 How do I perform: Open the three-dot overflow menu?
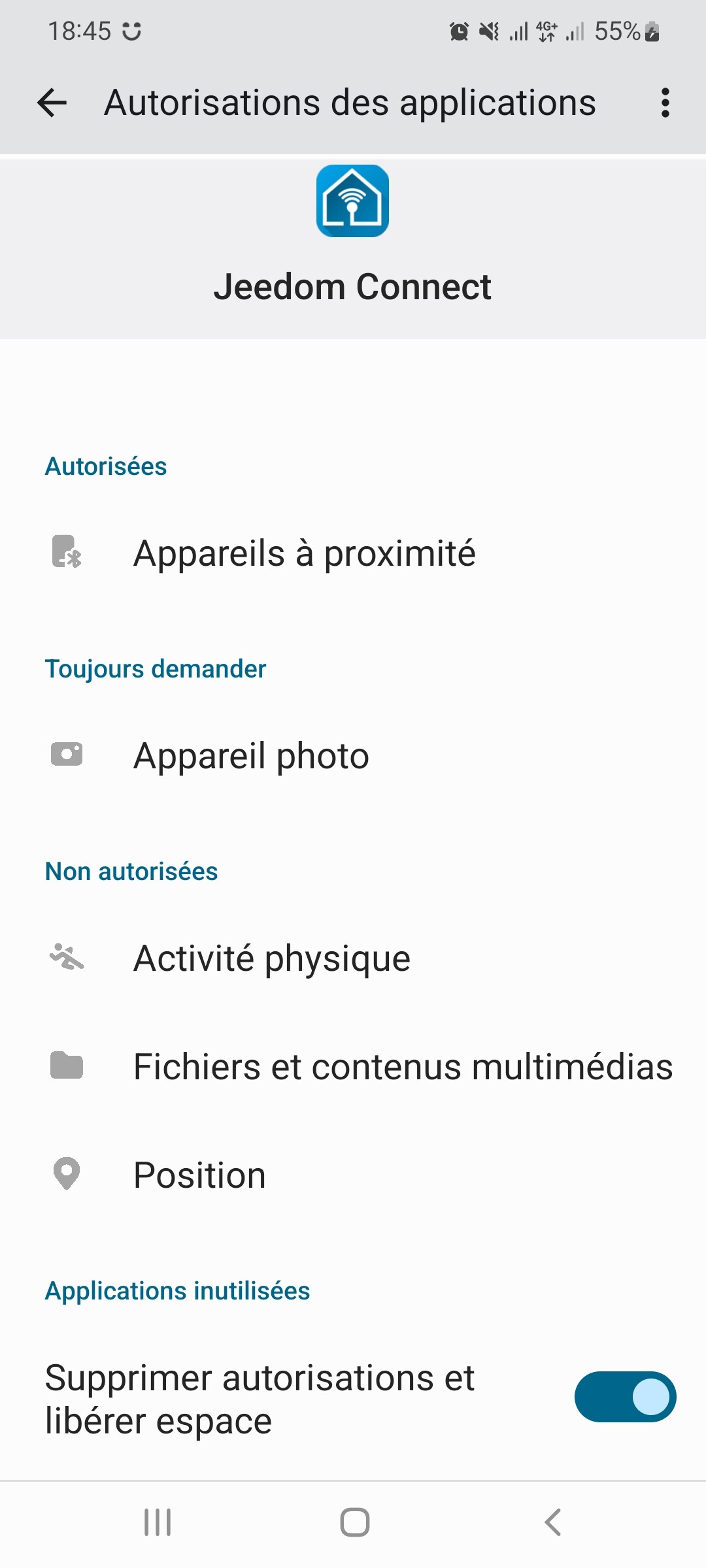[665, 103]
